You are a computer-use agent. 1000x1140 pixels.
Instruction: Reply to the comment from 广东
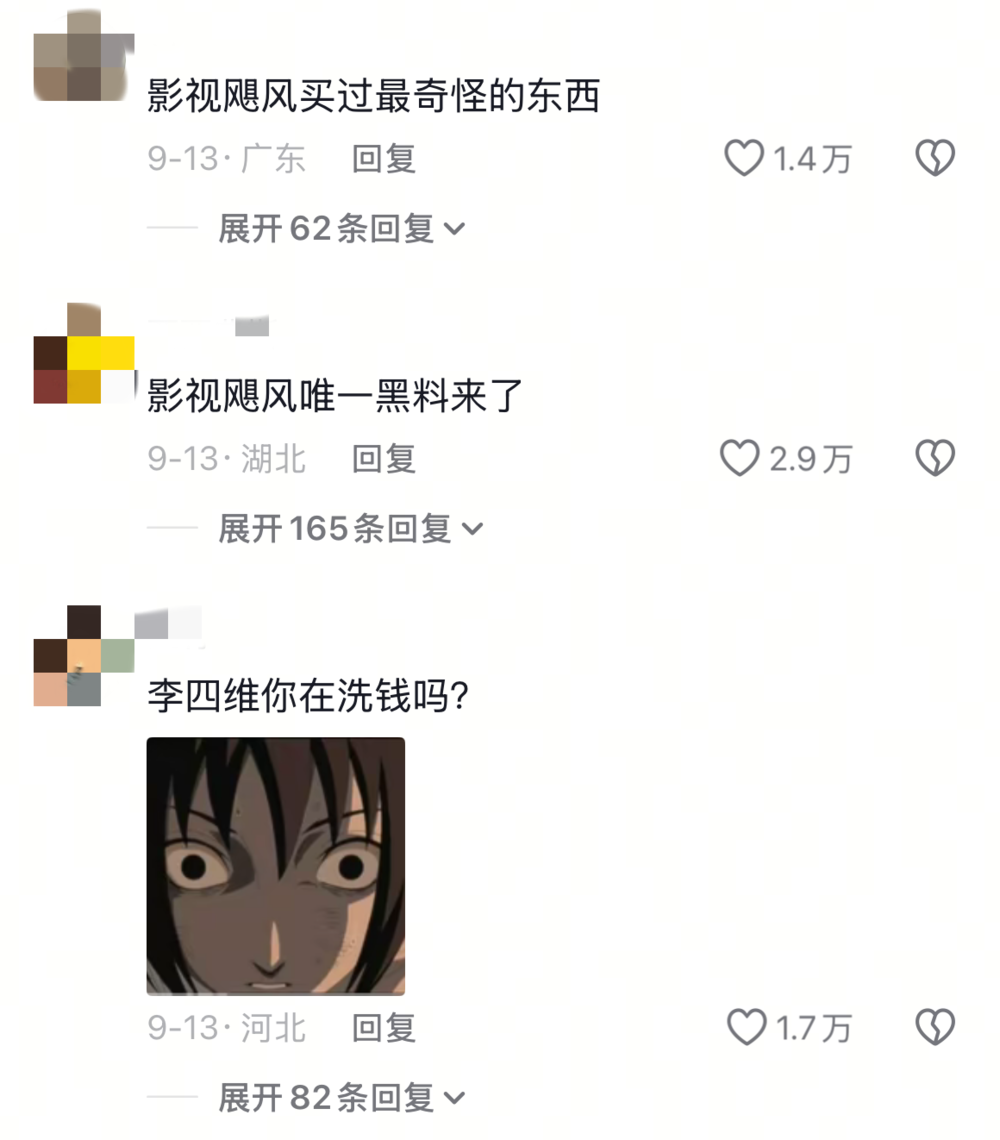point(383,159)
